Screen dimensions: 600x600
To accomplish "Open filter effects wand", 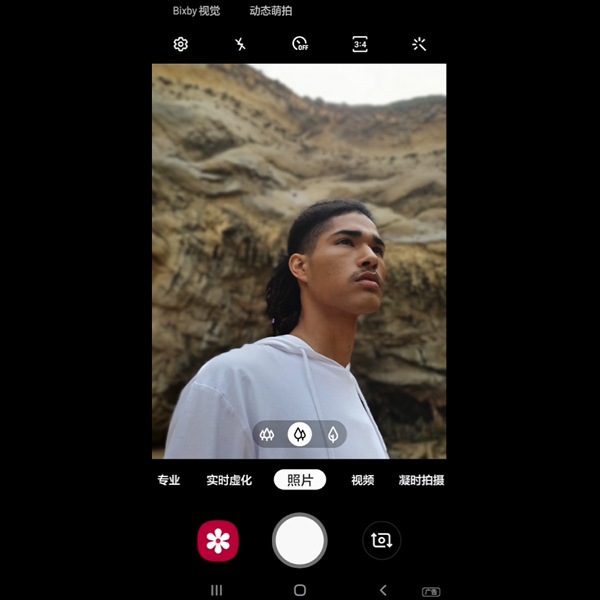I will click(x=419, y=44).
